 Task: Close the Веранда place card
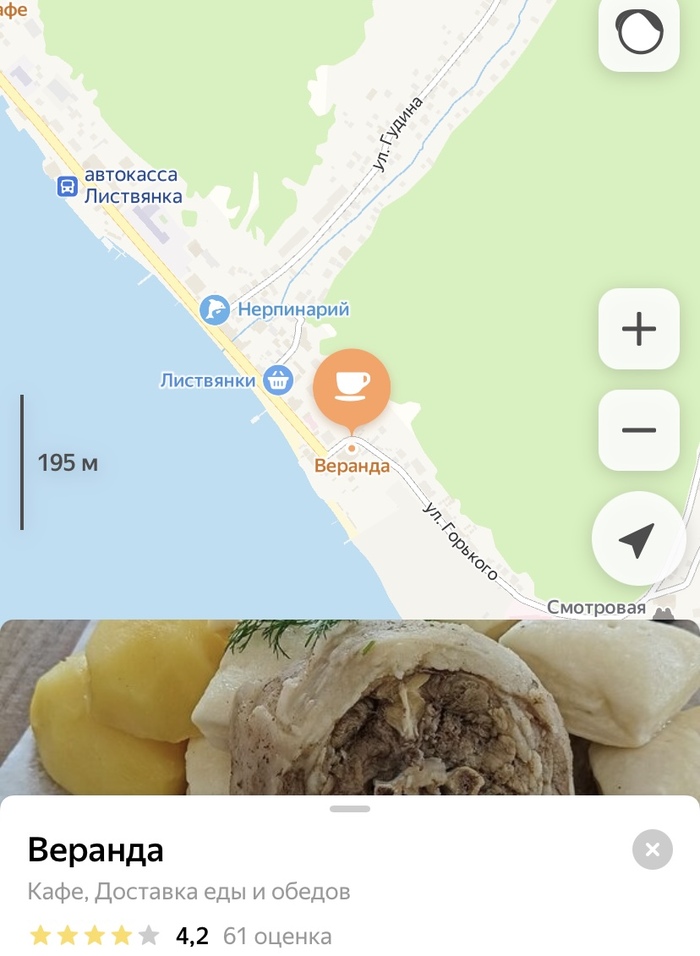652,850
